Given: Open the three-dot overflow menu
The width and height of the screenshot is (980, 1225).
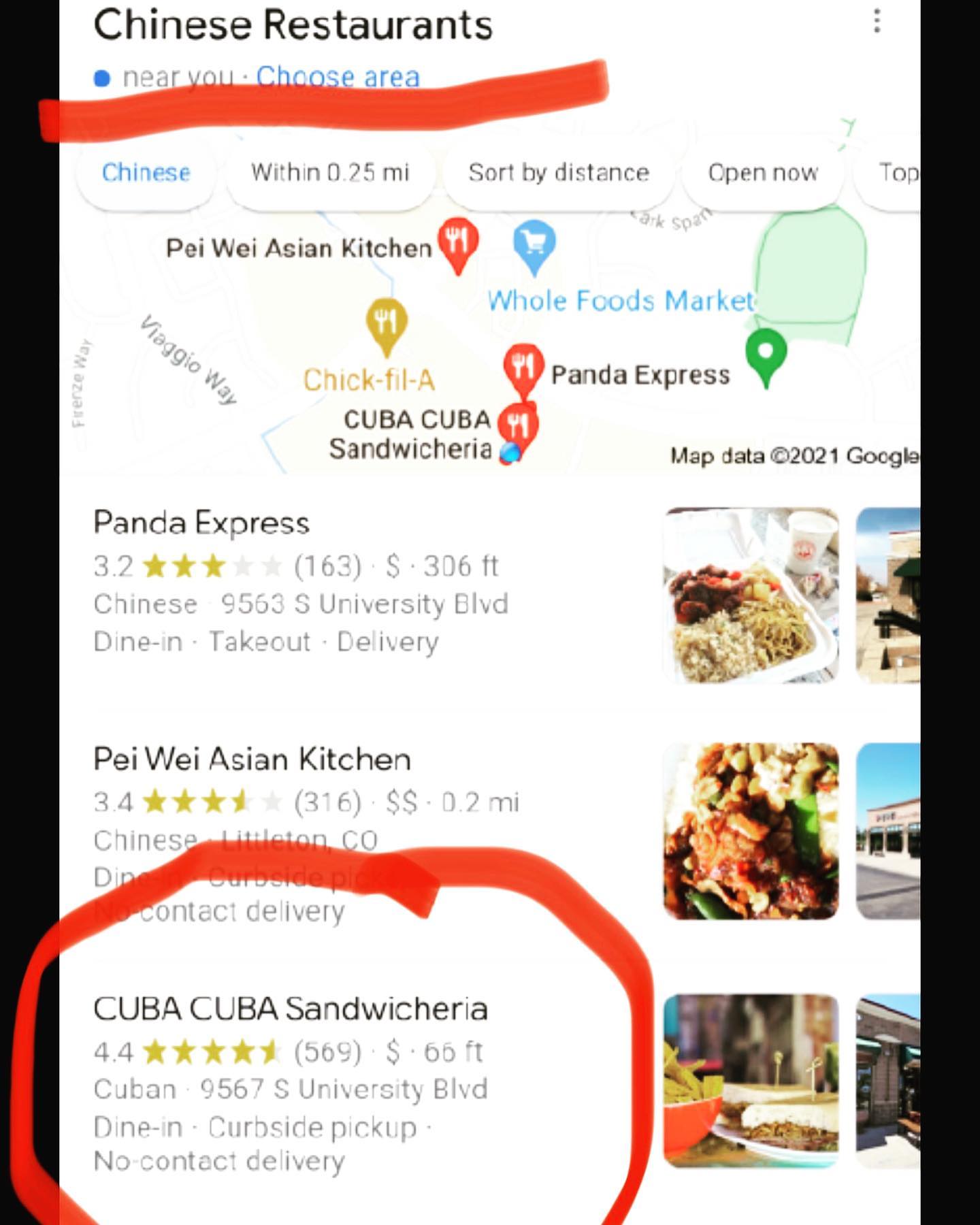Looking at the screenshot, I should [877, 21].
